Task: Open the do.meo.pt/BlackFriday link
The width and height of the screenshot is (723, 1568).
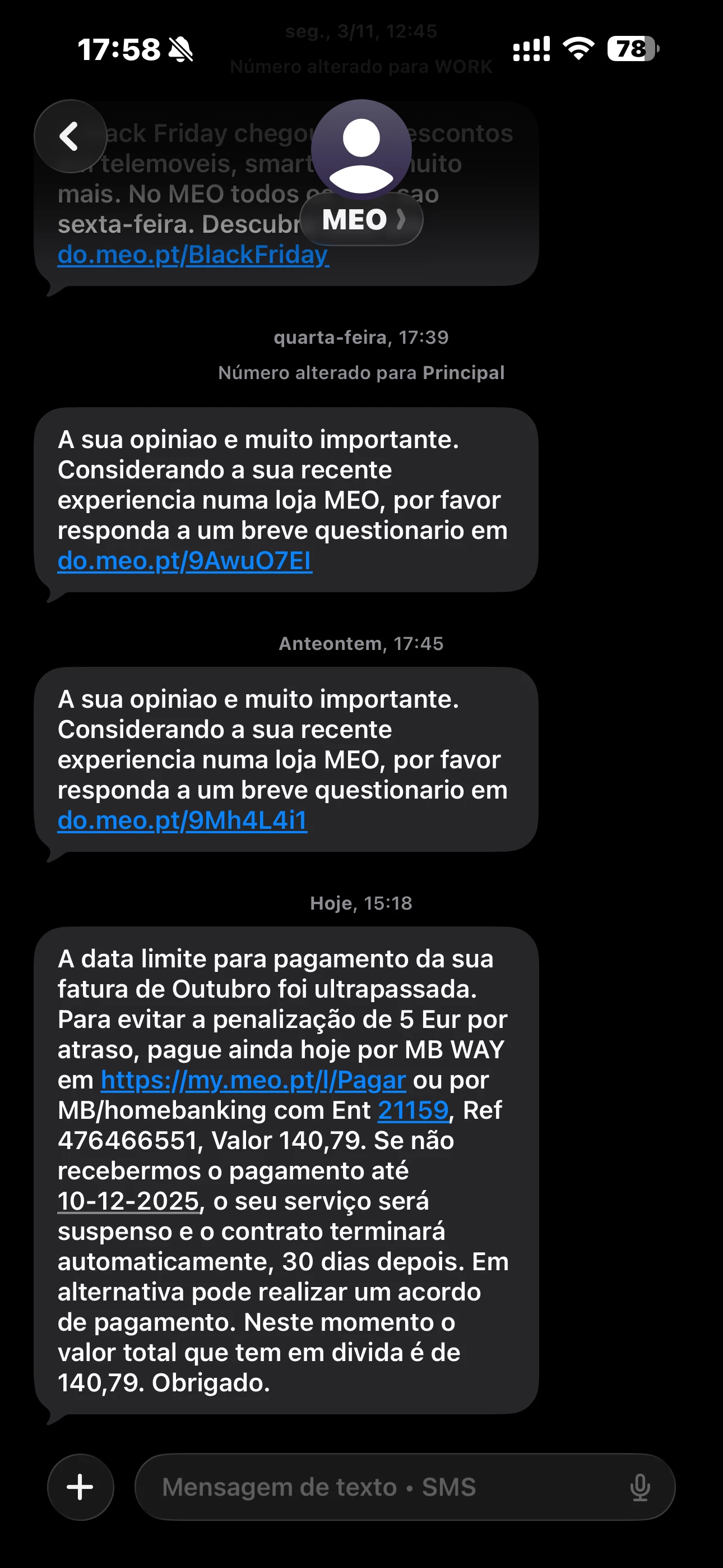Action: pos(193,255)
